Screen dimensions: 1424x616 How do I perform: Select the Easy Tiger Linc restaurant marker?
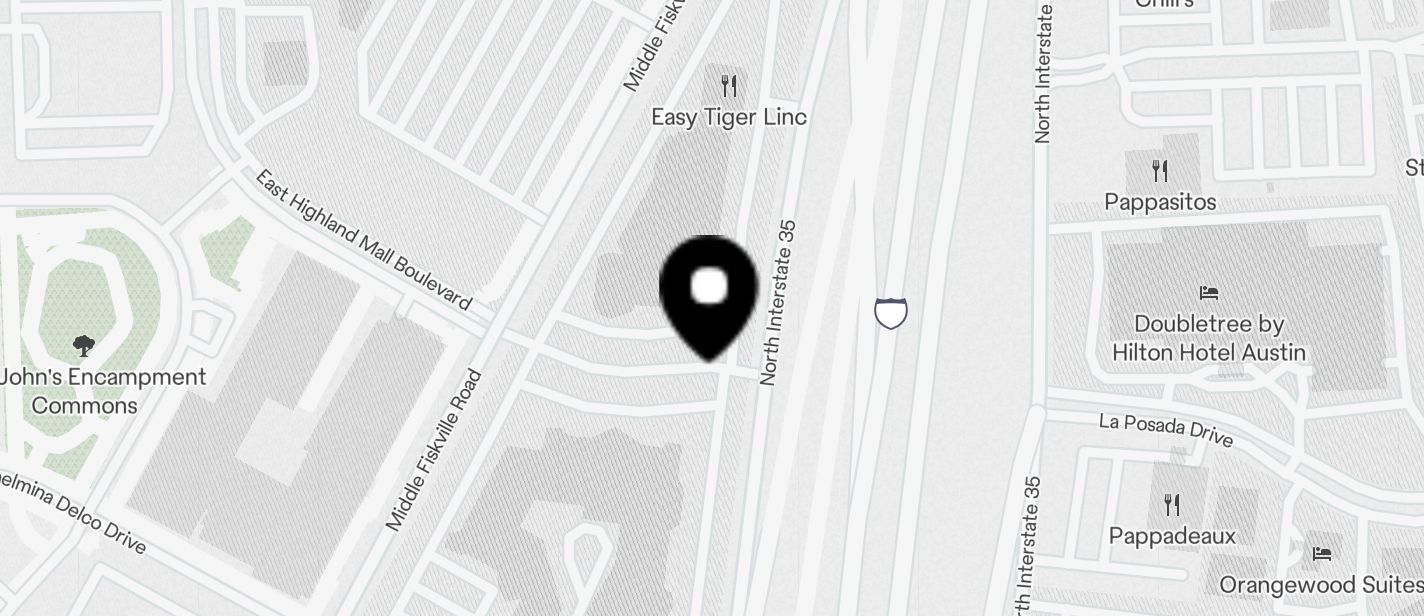[x=729, y=86]
